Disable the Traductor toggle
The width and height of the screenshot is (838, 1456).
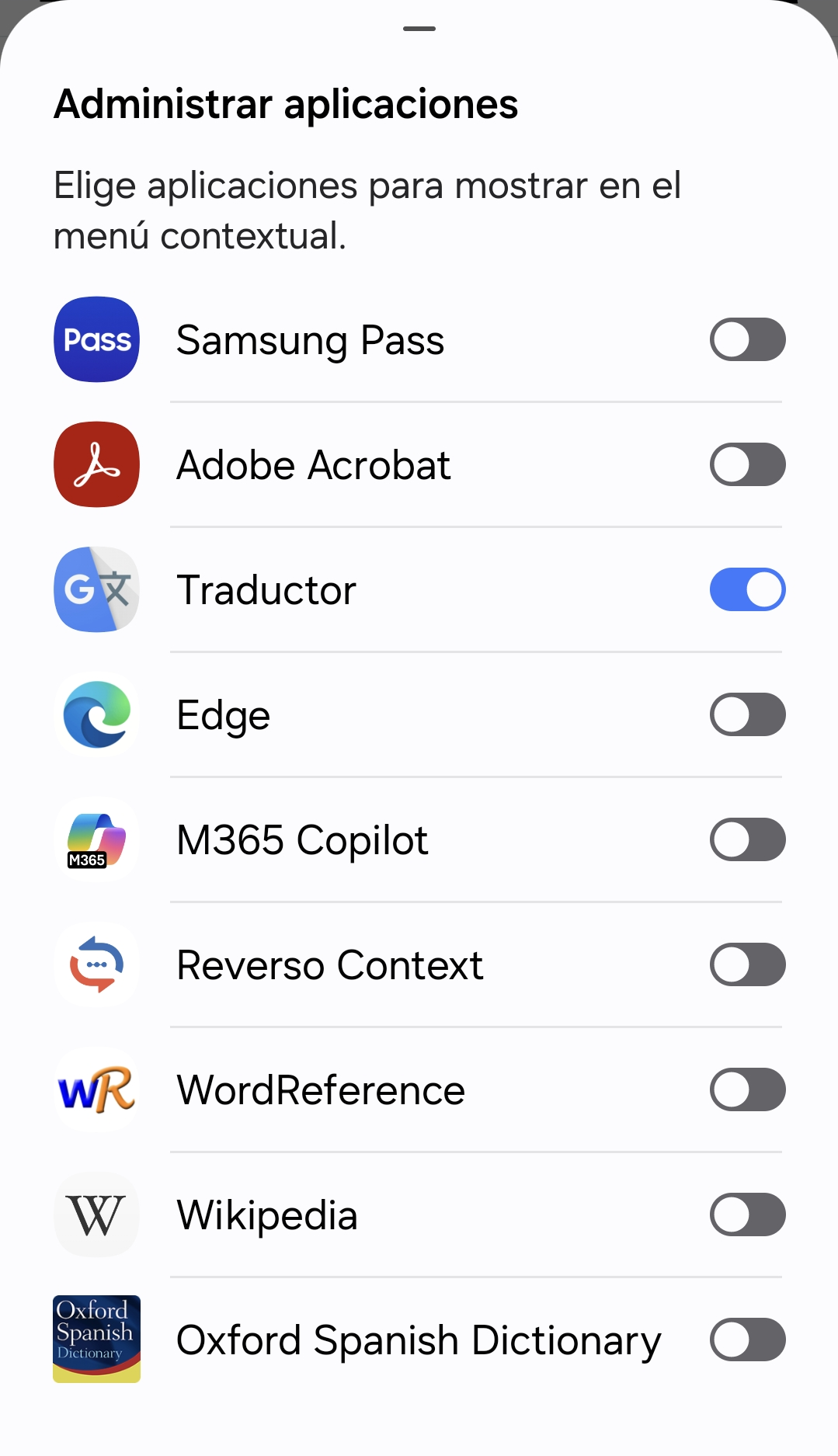pos(747,589)
